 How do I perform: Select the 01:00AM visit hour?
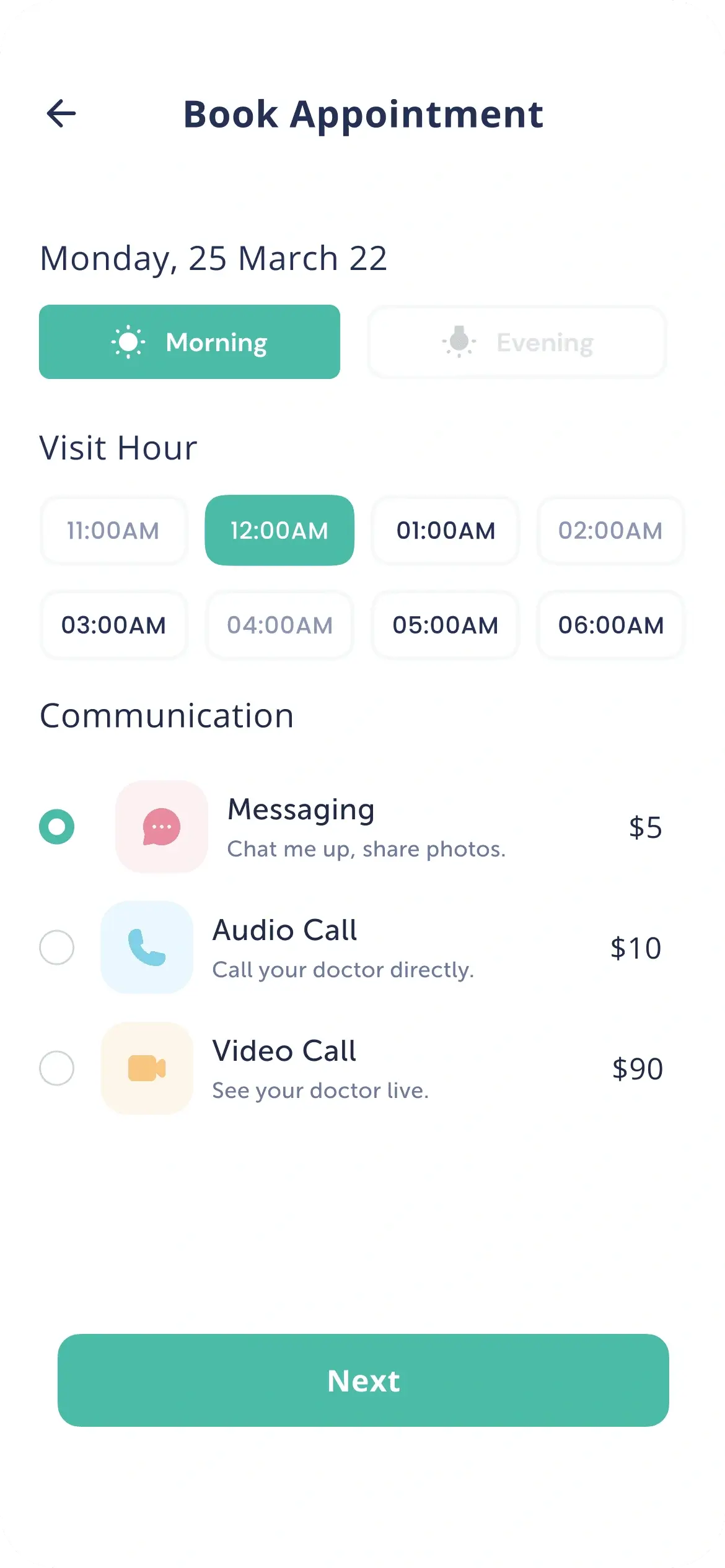click(446, 531)
